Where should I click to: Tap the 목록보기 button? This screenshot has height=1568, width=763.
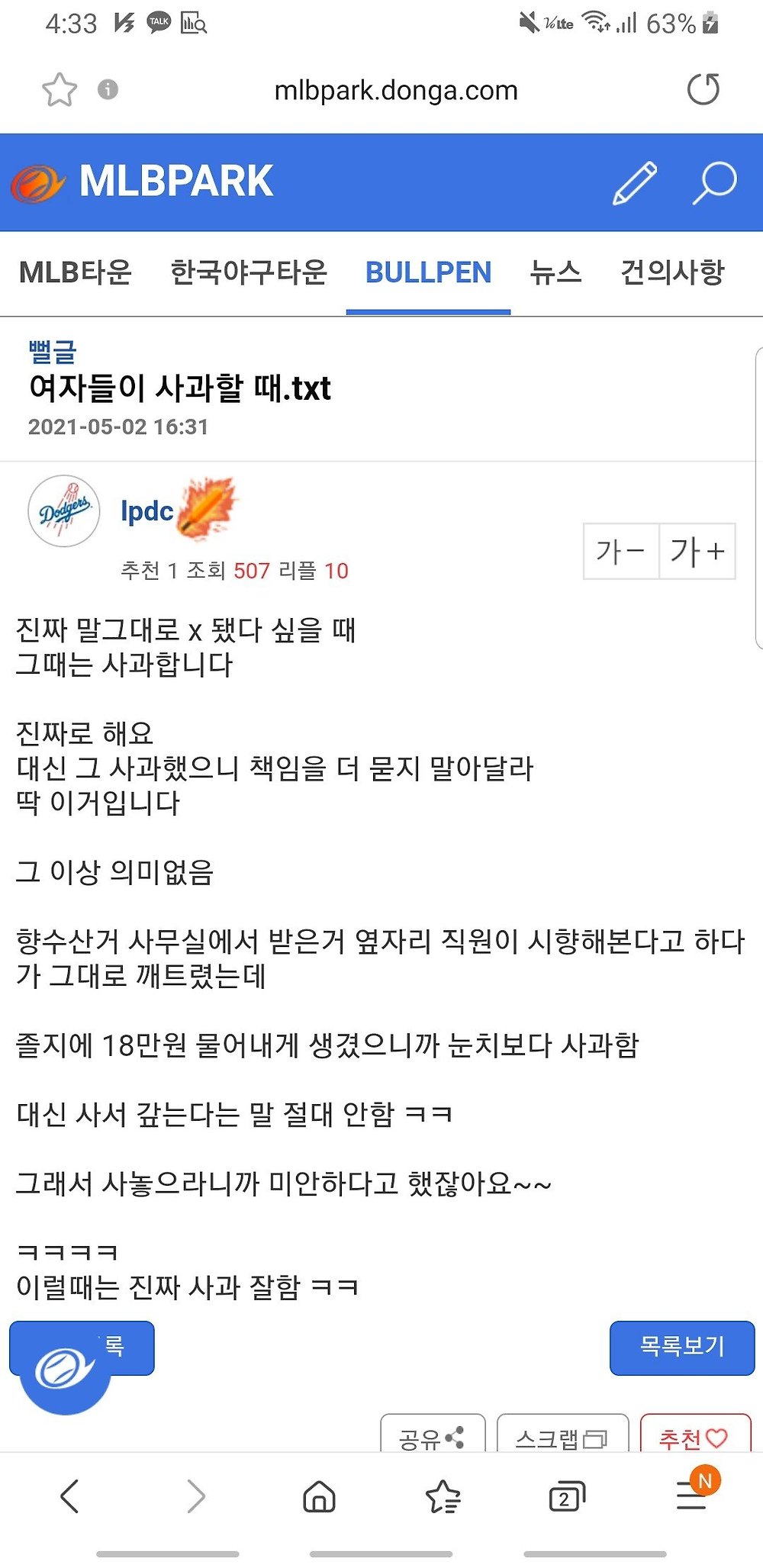(681, 1347)
